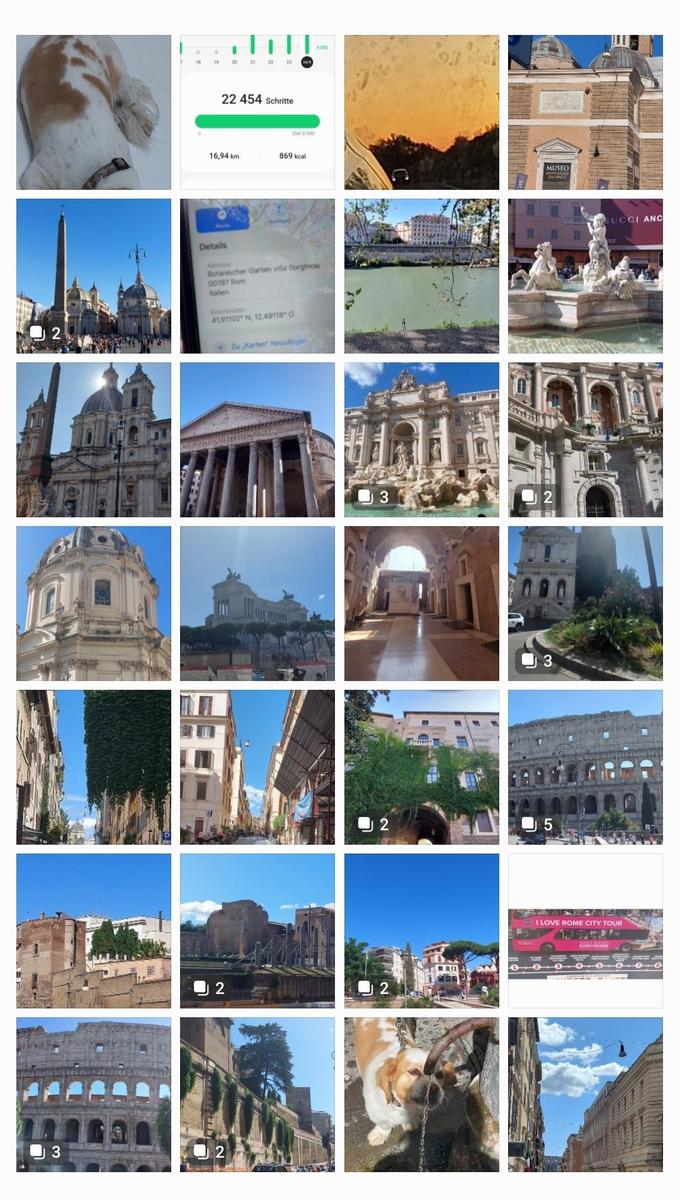View the I Love Rome City Tour bus image

pyautogui.click(x=585, y=931)
